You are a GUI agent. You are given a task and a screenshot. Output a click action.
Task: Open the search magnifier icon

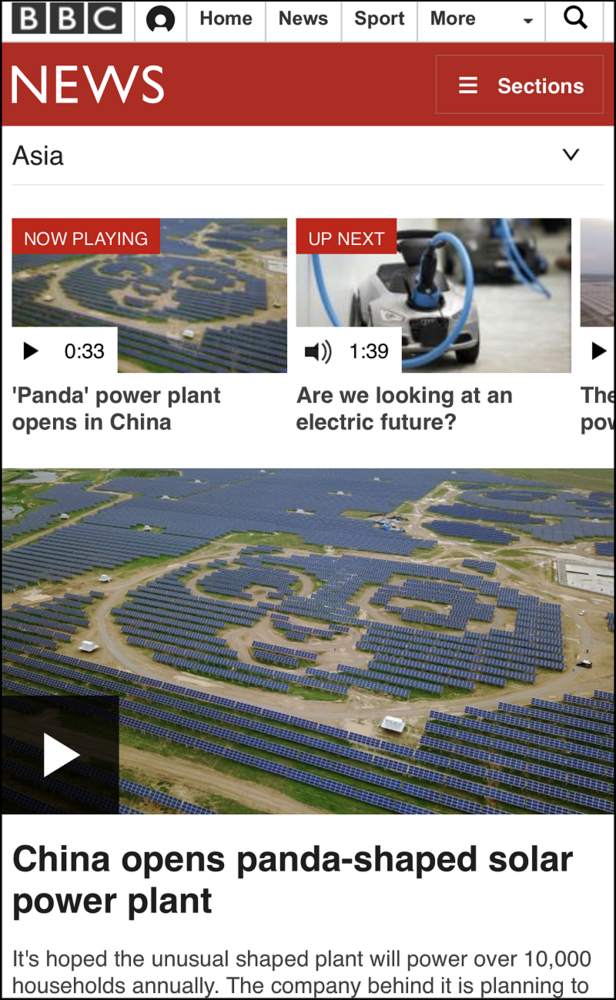tap(575, 18)
